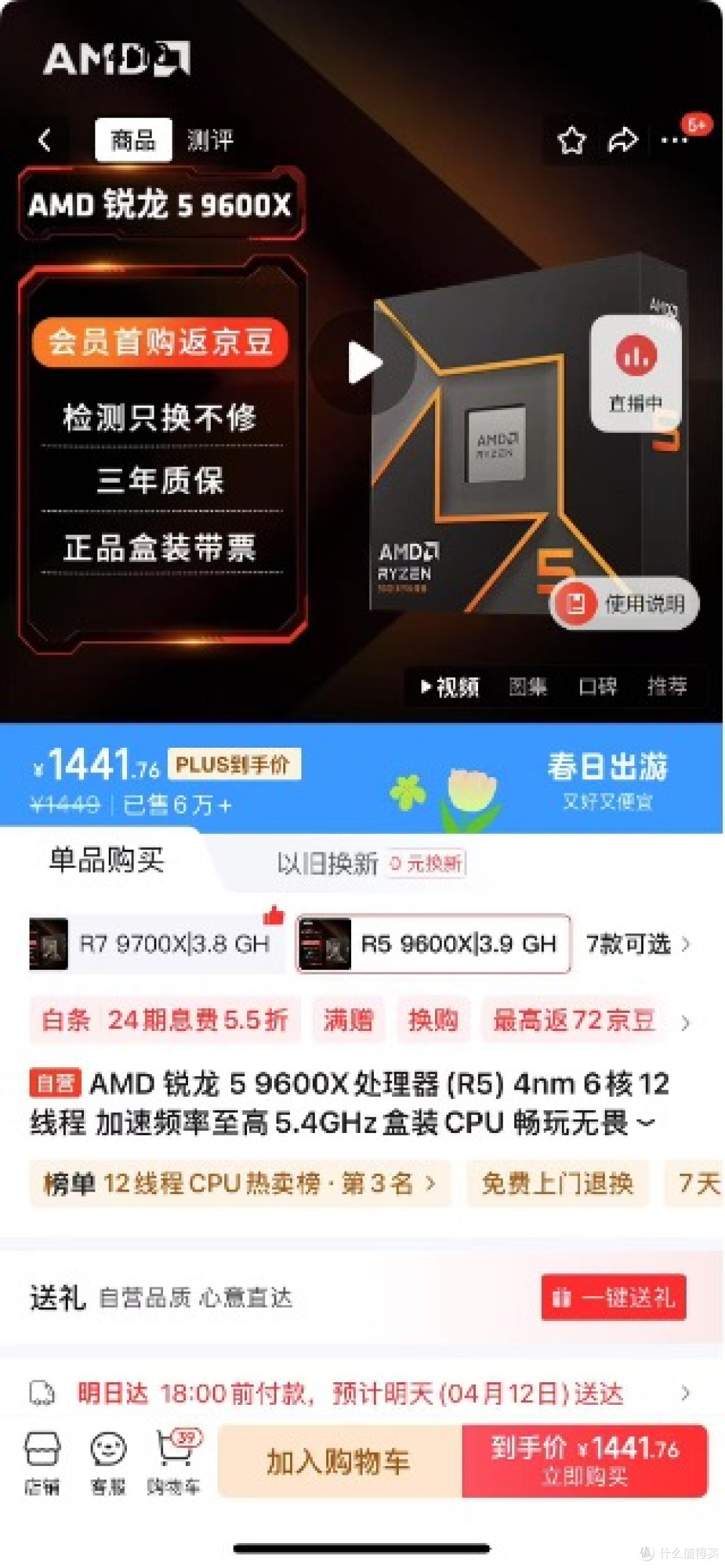Switch media view to 图集
Image resolution: width=725 pixels, height=1568 pixels.
coord(528,686)
